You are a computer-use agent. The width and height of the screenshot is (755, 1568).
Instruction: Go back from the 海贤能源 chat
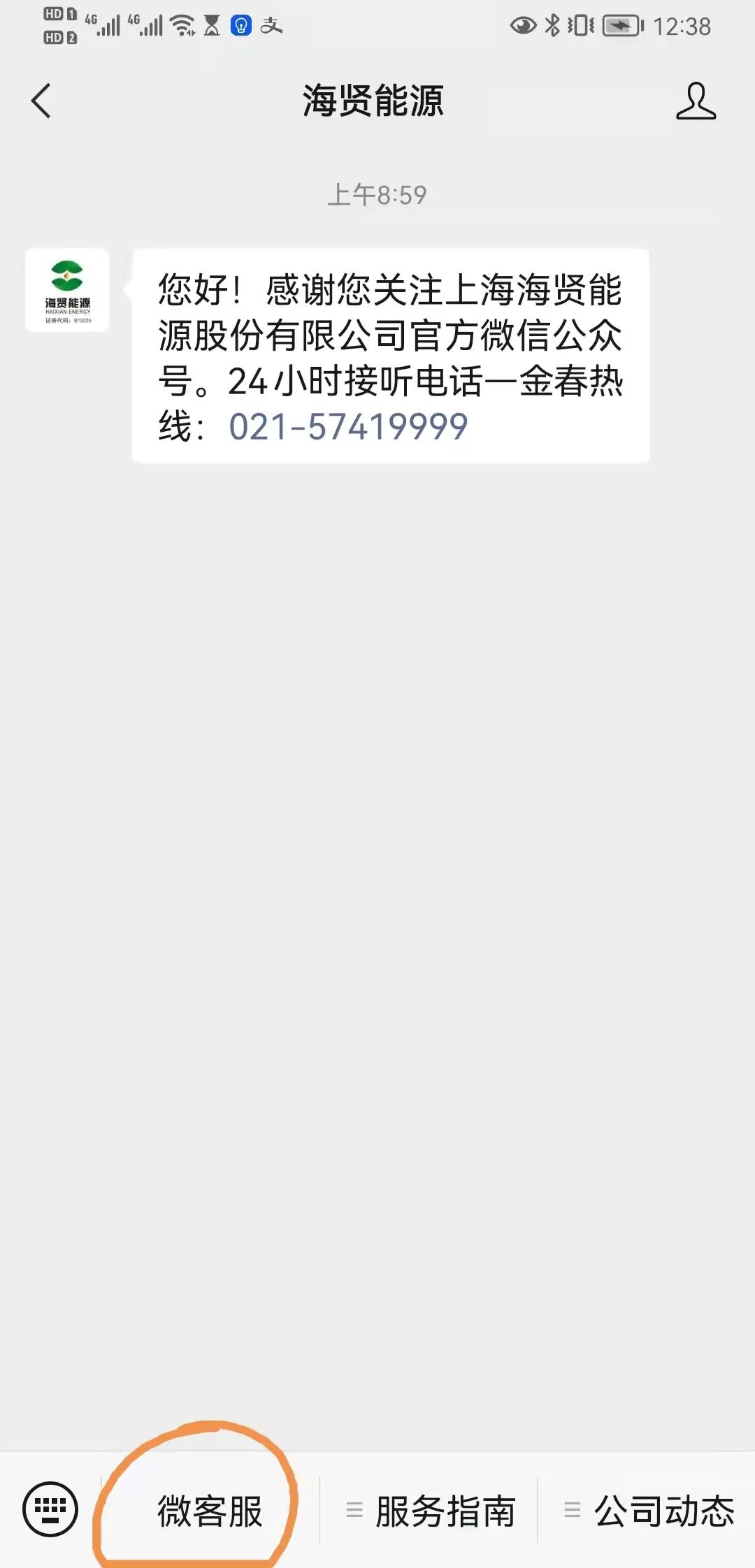(x=42, y=101)
